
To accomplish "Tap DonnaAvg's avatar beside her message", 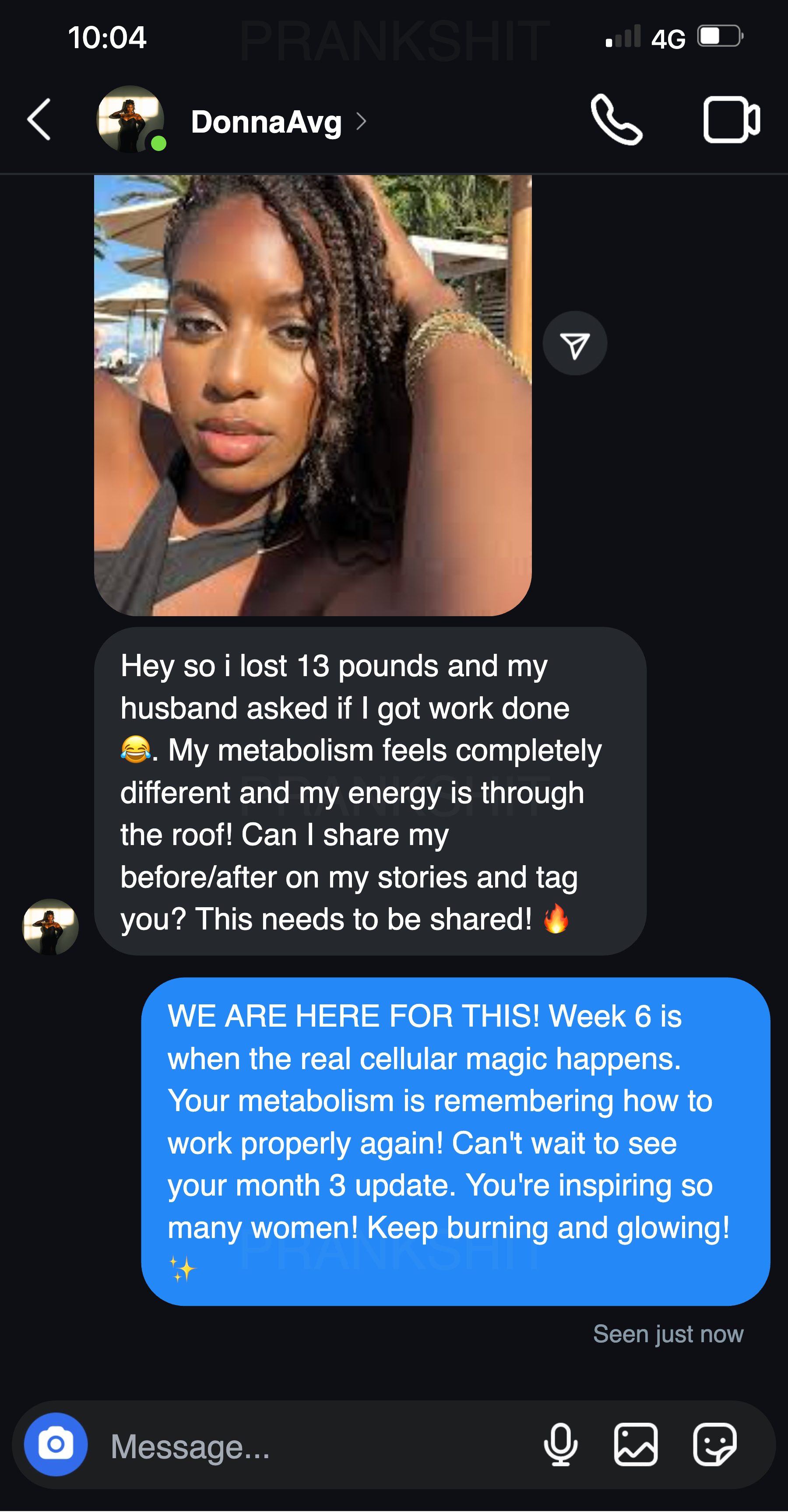I will [x=50, y=926].
